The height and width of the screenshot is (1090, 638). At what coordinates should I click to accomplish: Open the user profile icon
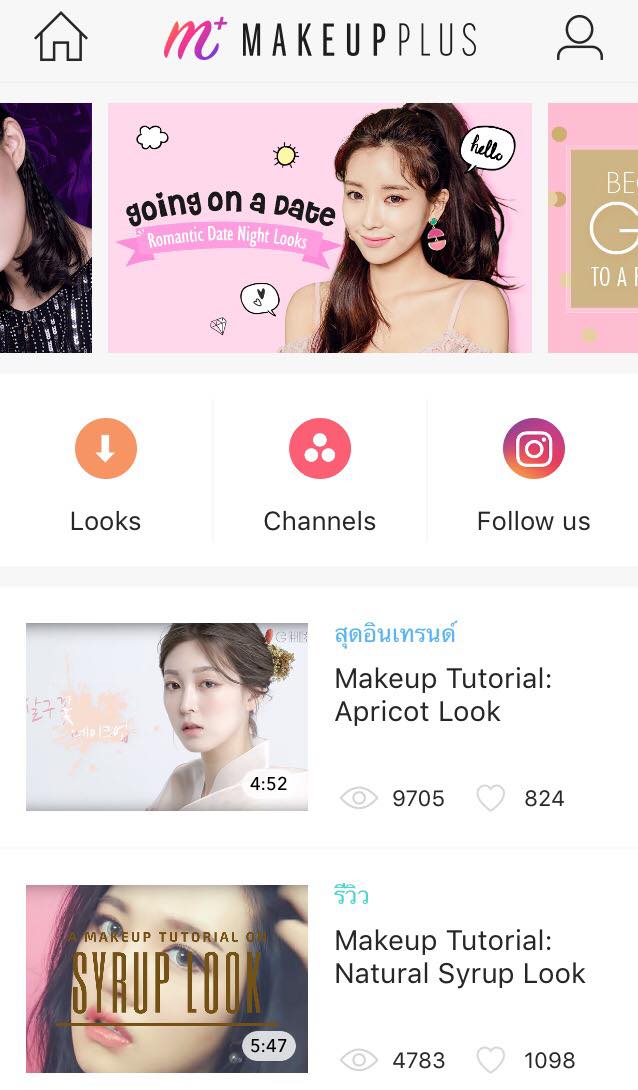pyautogui.click(x=579, y=38)
